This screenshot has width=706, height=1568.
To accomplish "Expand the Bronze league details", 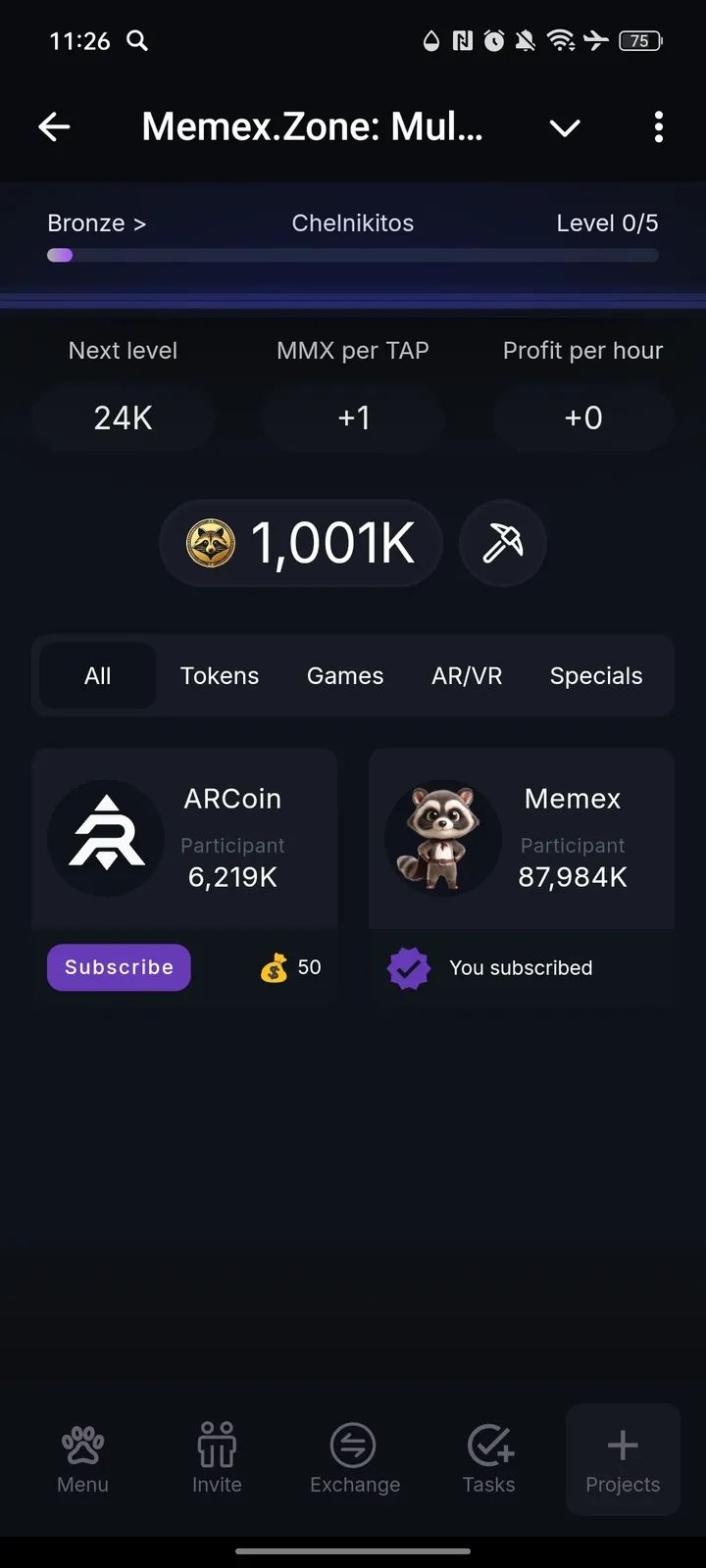I will 96,222.
